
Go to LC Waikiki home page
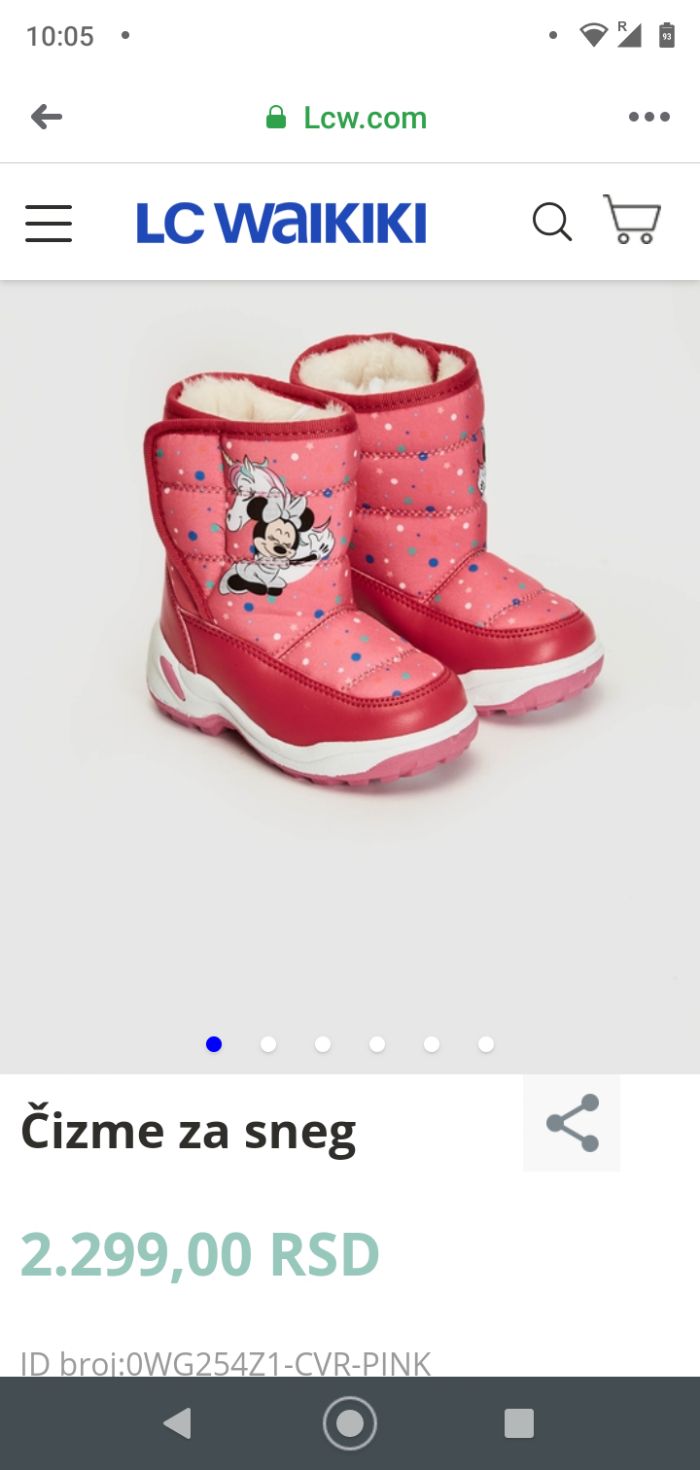pos(281,223)
